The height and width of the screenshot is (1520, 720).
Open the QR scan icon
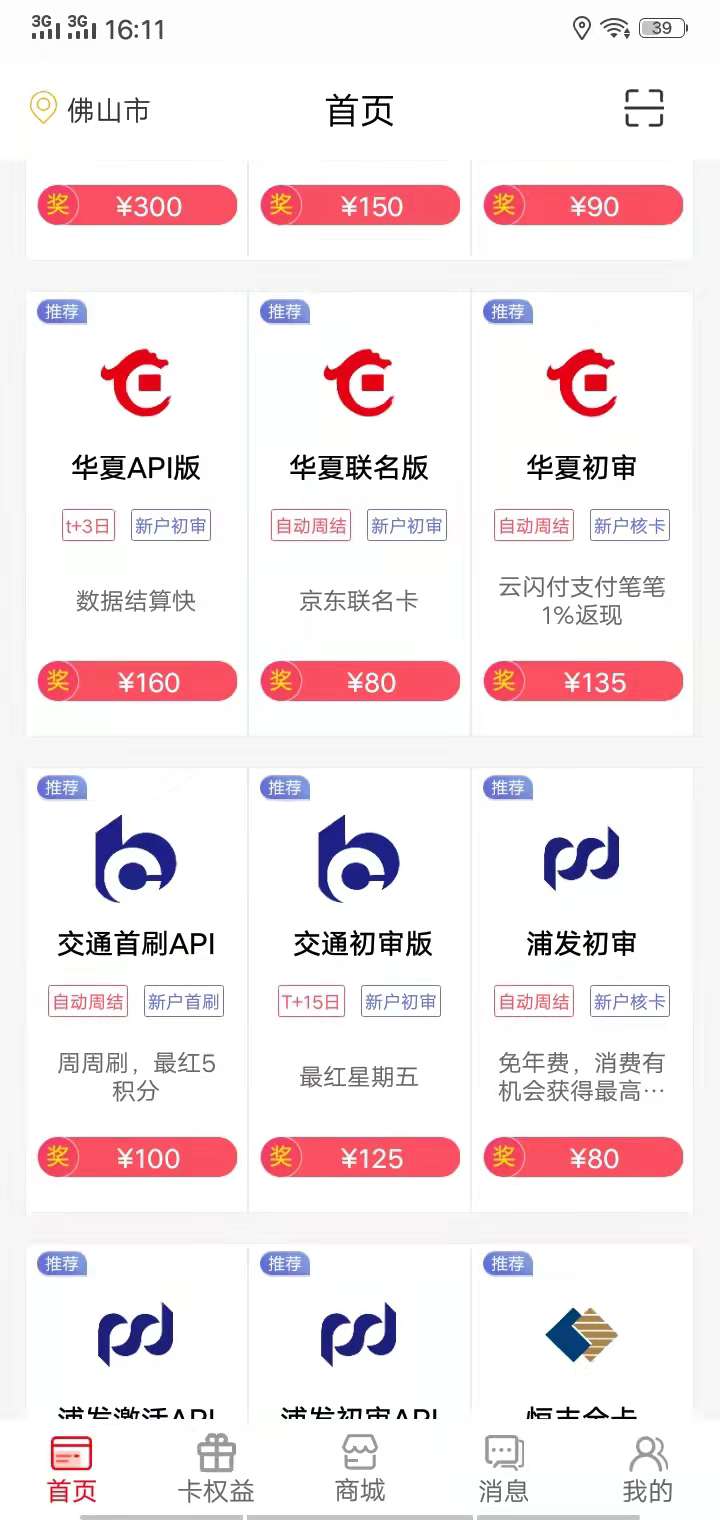point(644,108)
